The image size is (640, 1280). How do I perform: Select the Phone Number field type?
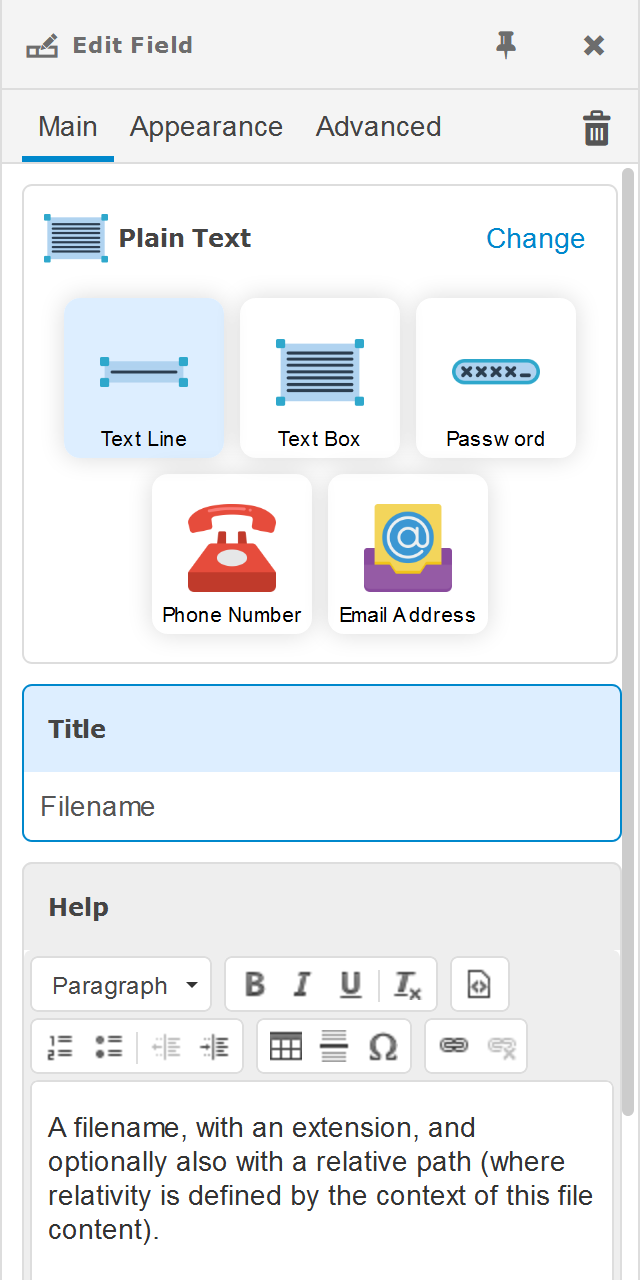coord(232,554)
